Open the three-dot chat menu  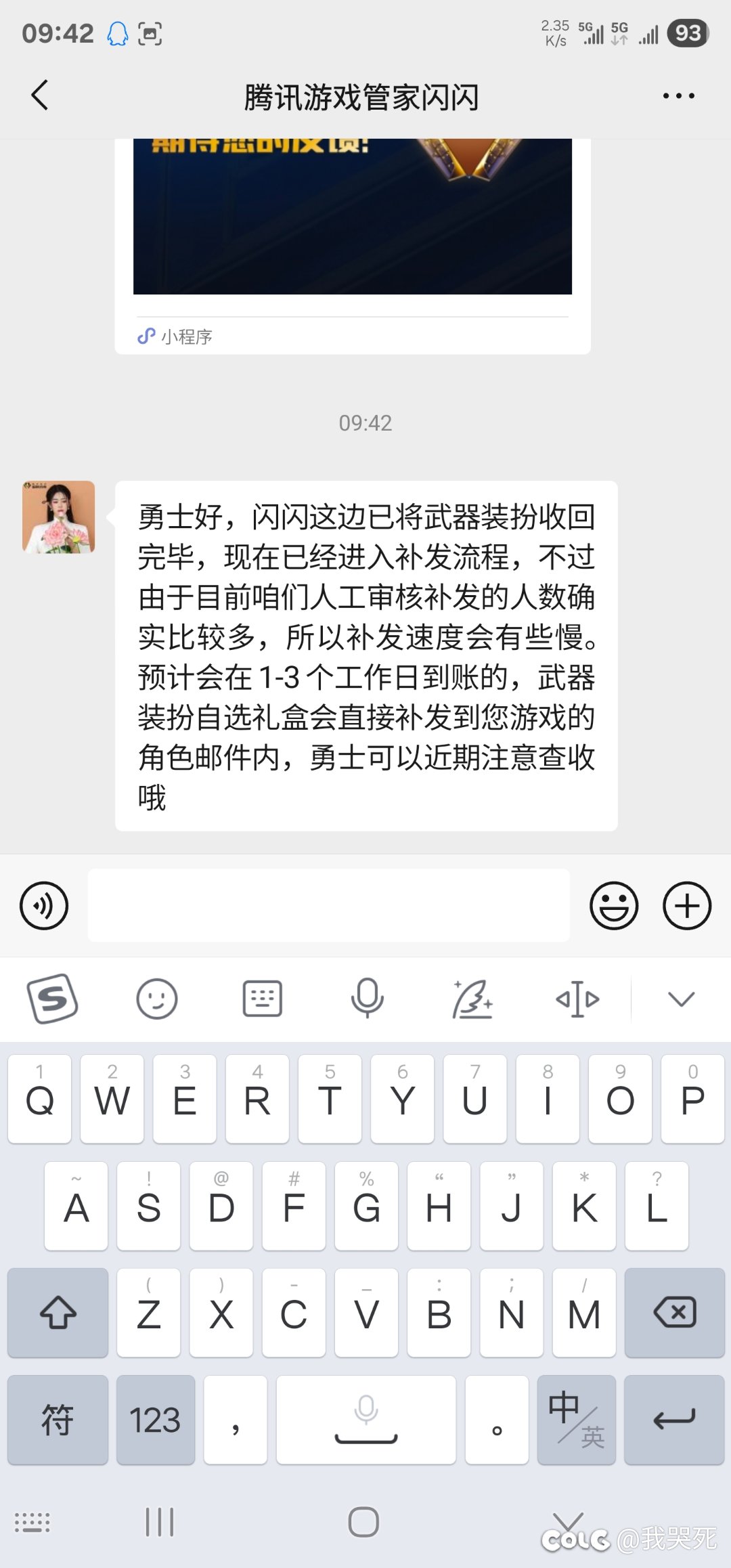click(678, 96)
